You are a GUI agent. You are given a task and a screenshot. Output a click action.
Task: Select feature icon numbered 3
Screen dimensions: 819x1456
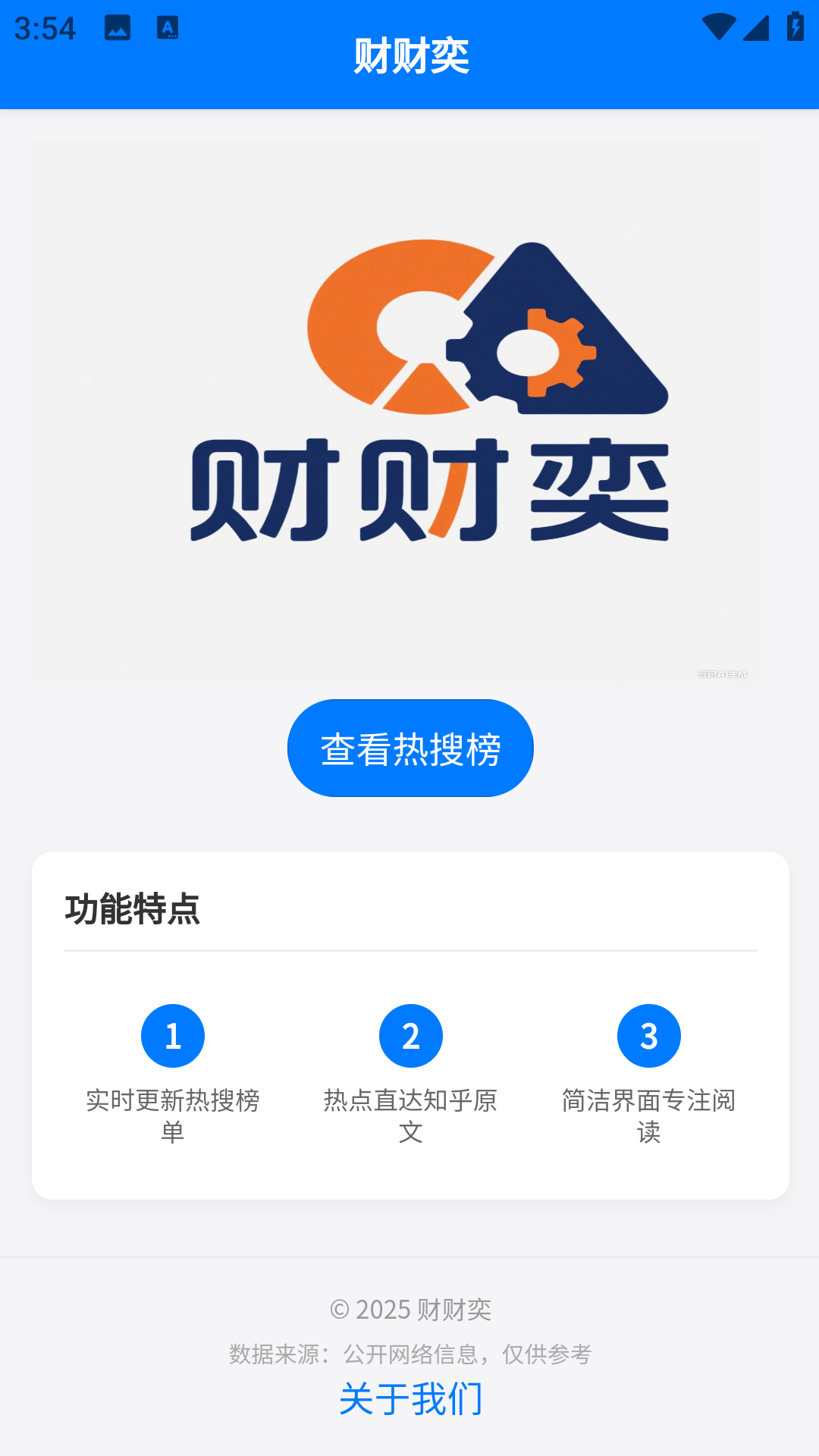[x=648, y=1035]
